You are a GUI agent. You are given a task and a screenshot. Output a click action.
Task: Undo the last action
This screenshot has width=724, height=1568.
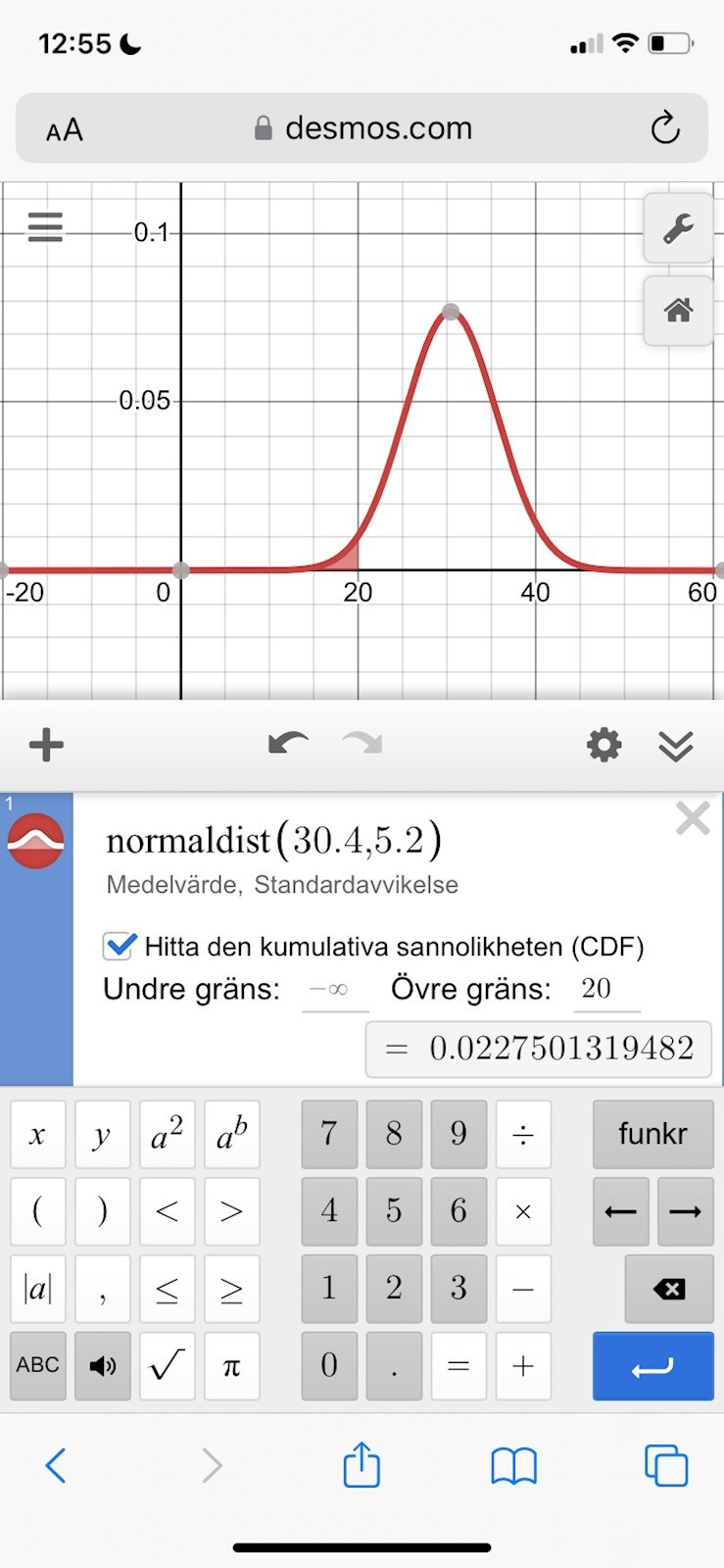coord(287,745)
